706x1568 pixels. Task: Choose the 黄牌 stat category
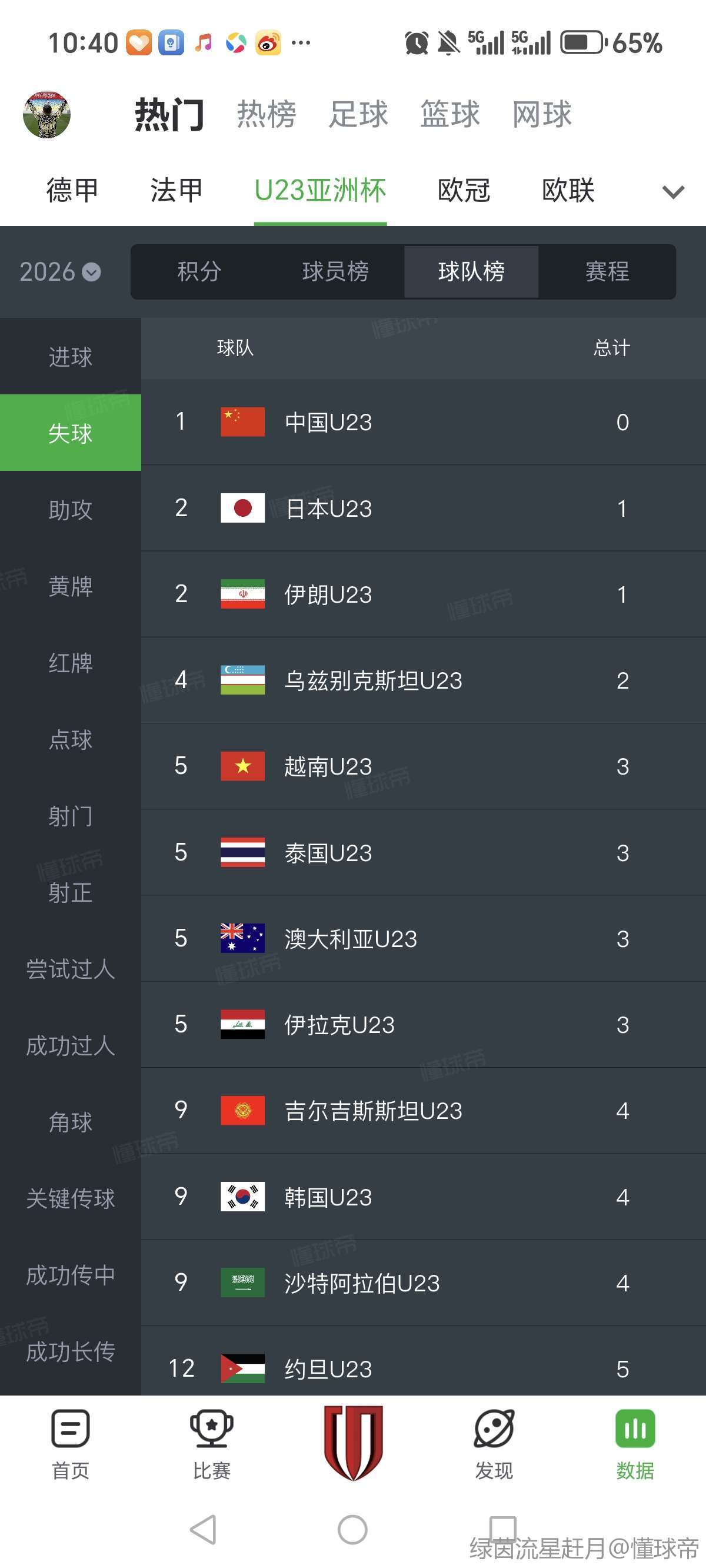click(x=71, y=587)
